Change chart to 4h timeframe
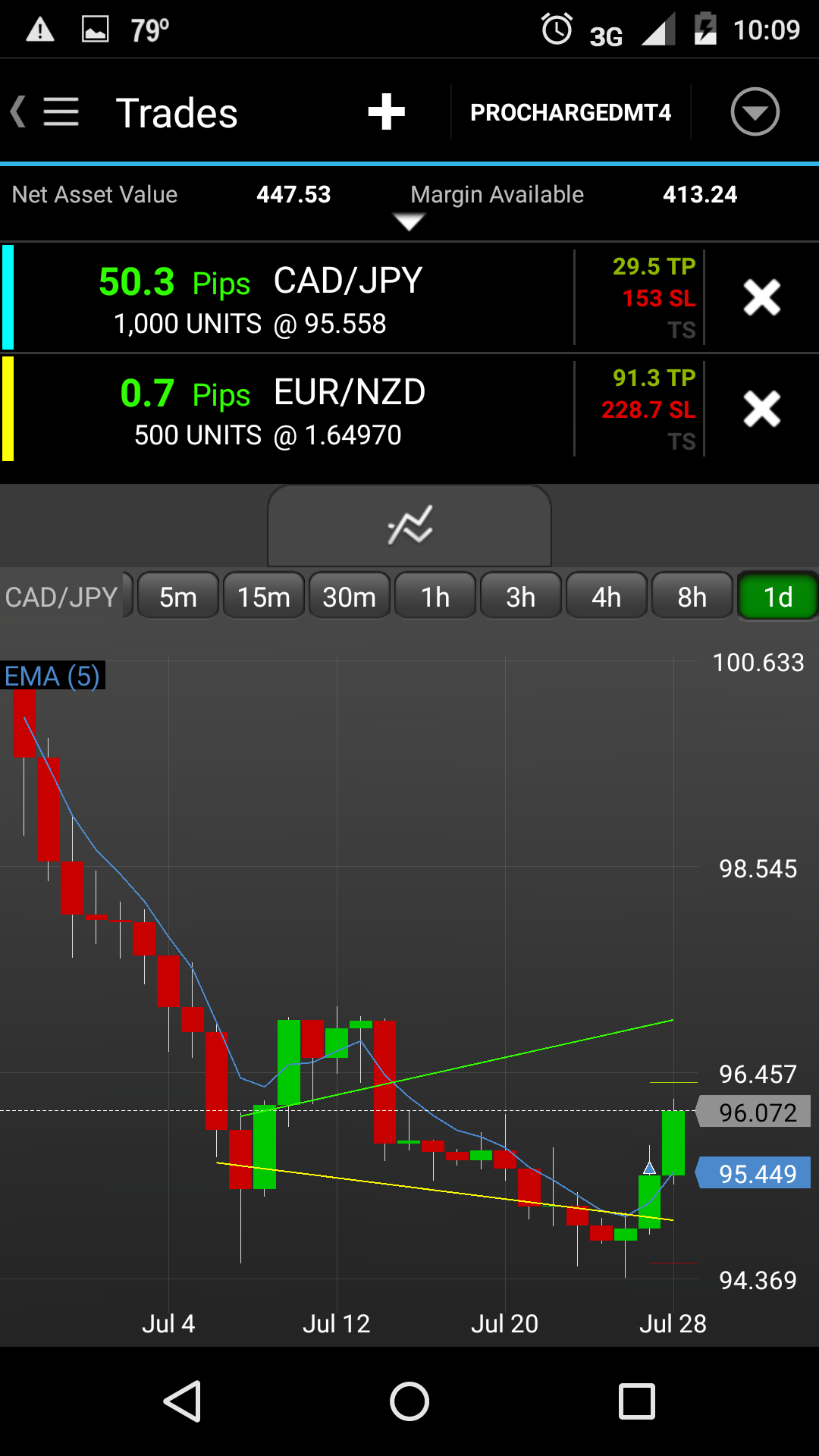Image resolution: width=819 pixels, height=1456 pixels. [x=607, y=597]
